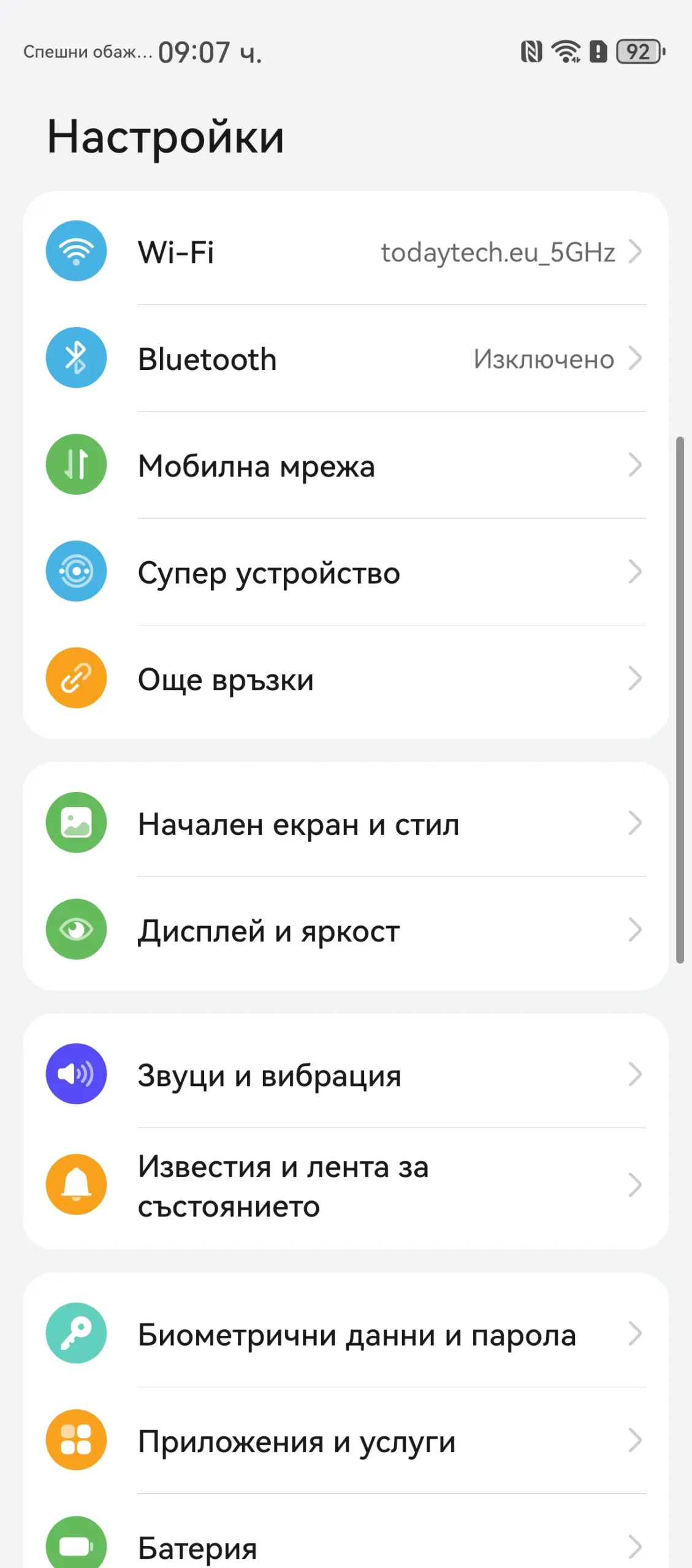This screenshot has height=1568, width=692.
Task: Open Wi-Fi settings
Action: 346,252
